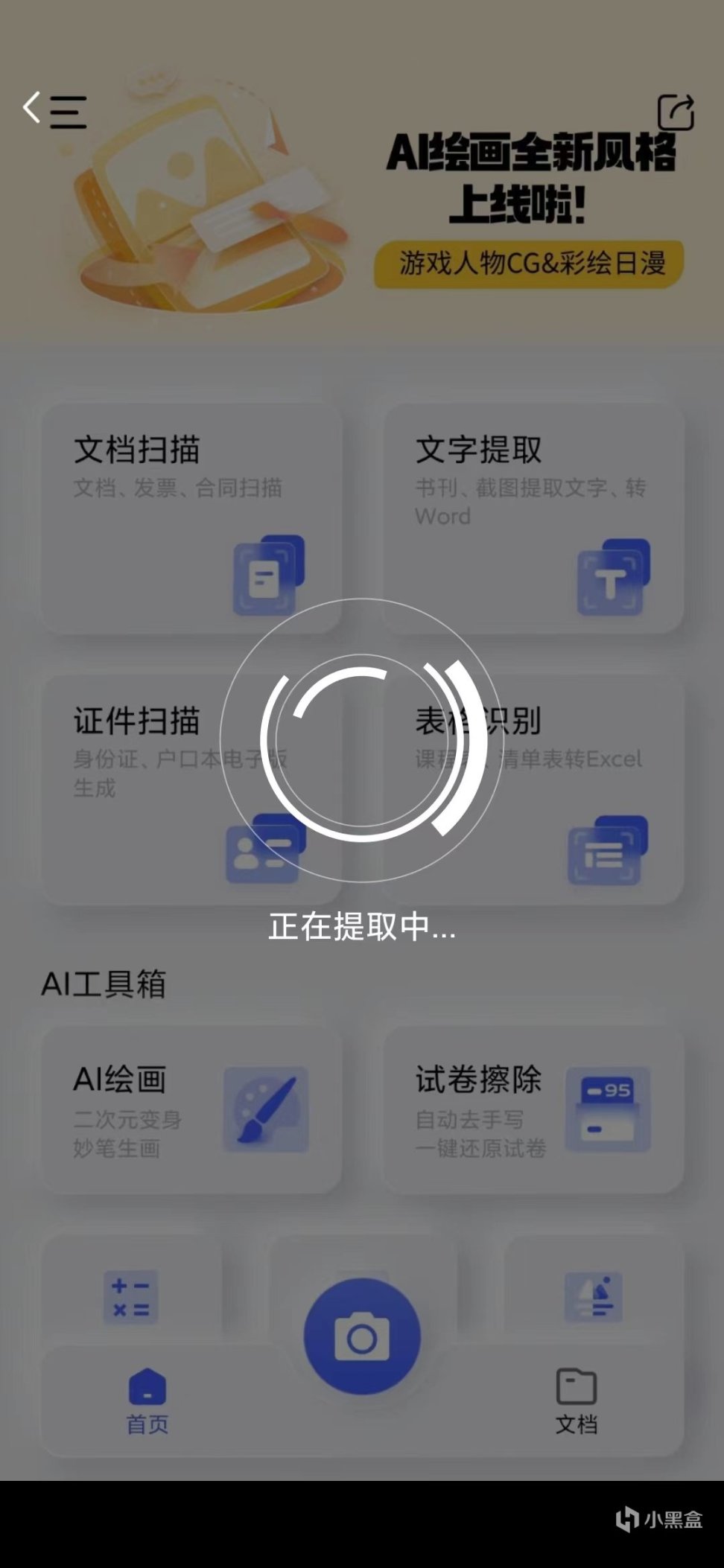Launch the AI绘画 tool
The image size is (724, 1568).
(x=191, y=1109)
